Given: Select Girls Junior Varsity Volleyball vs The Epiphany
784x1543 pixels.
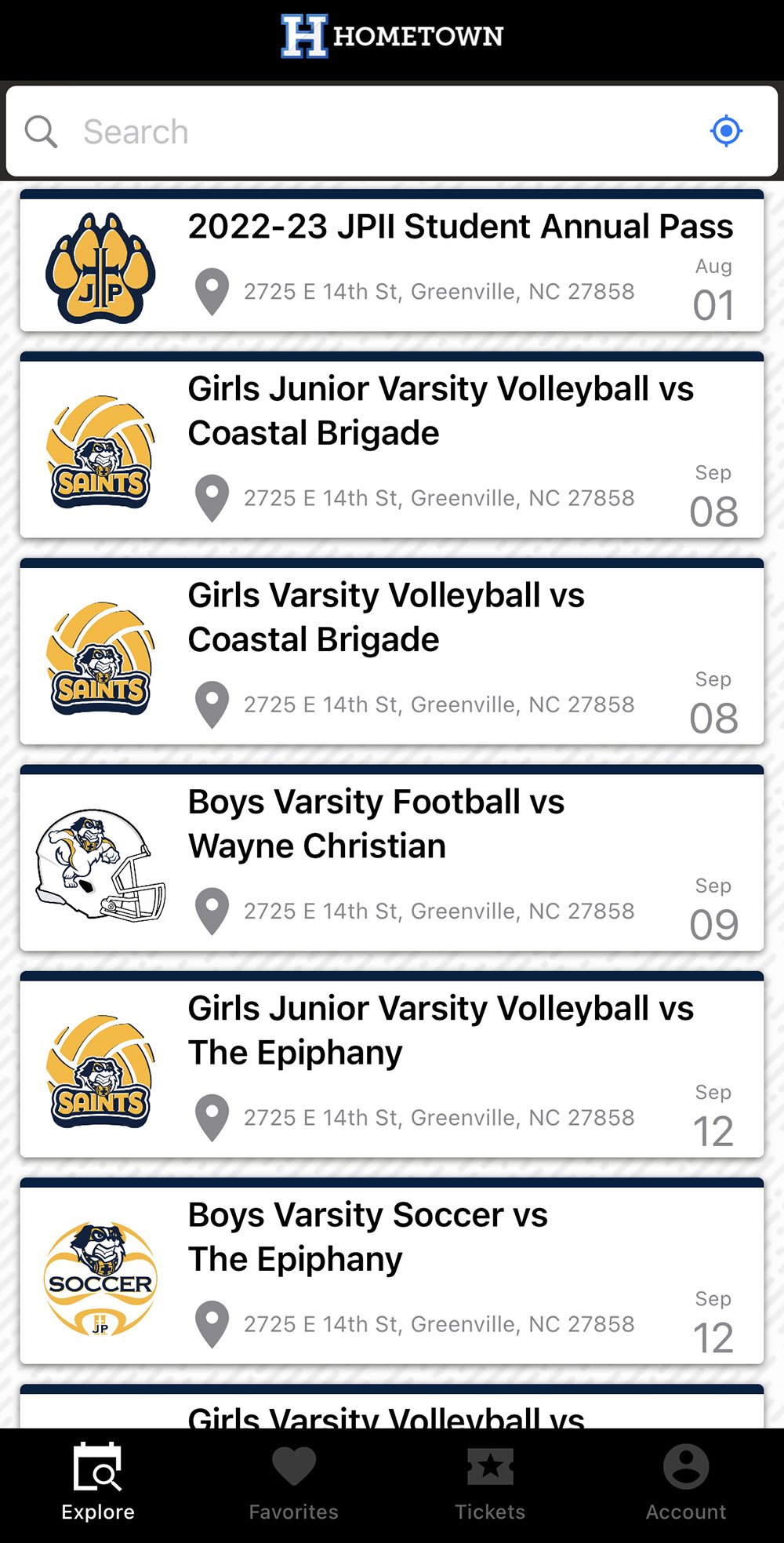Looking at the screenshot, I should click(392, 1067).
